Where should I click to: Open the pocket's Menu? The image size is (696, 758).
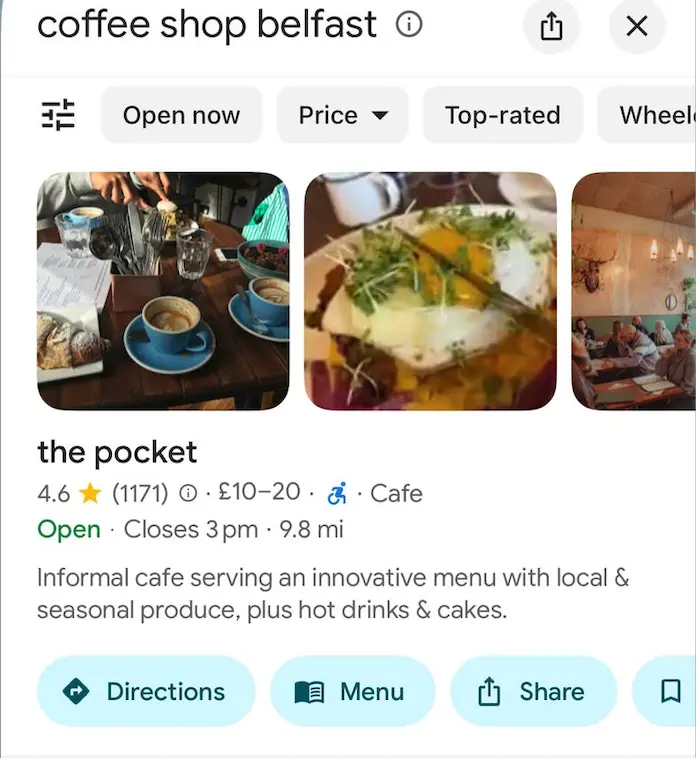pos(352,691)
